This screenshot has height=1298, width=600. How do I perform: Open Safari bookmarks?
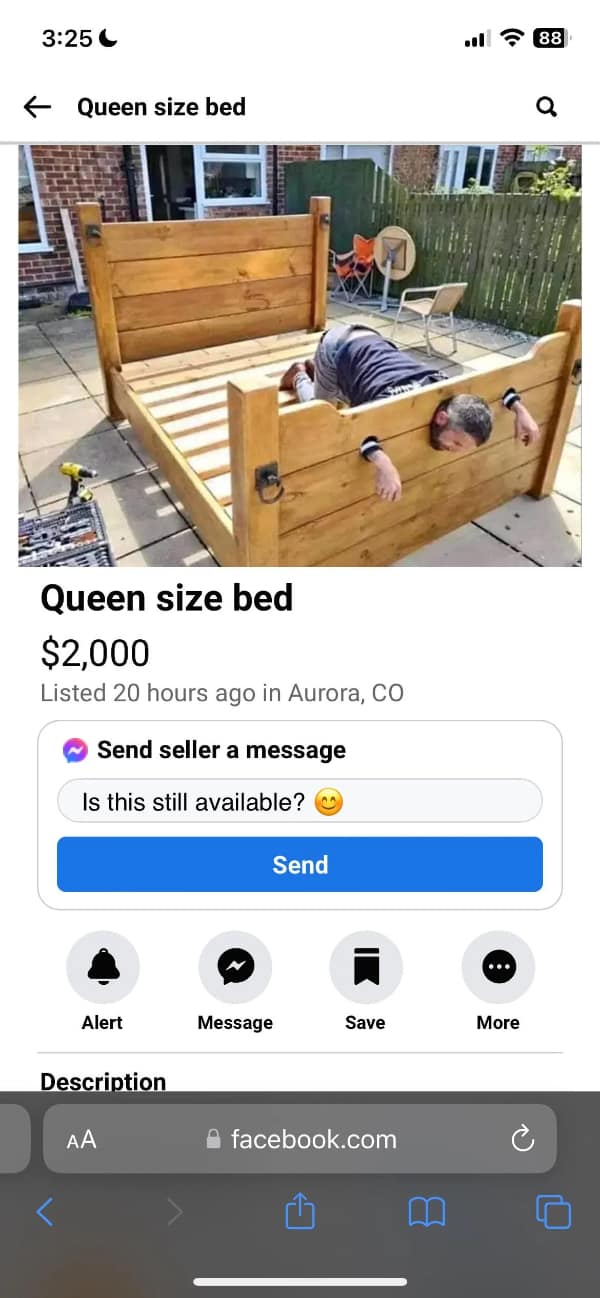click(427, 1212)
